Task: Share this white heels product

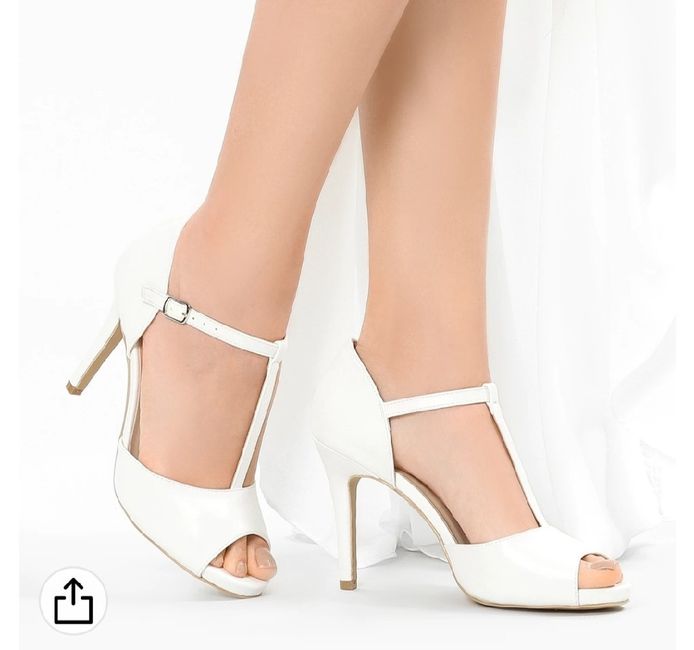Action: coord(73,601)
